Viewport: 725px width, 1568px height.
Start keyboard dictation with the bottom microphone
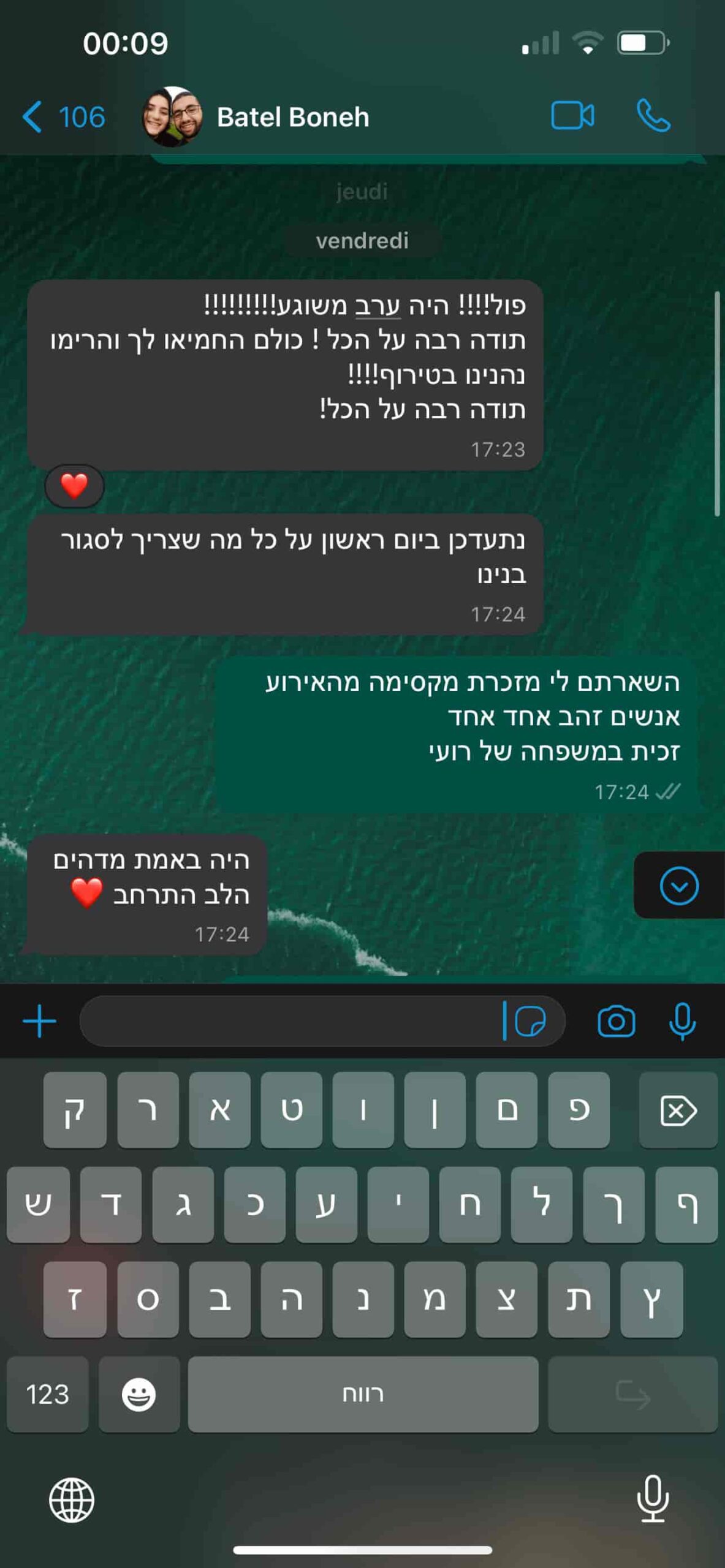click(653, 1499)
